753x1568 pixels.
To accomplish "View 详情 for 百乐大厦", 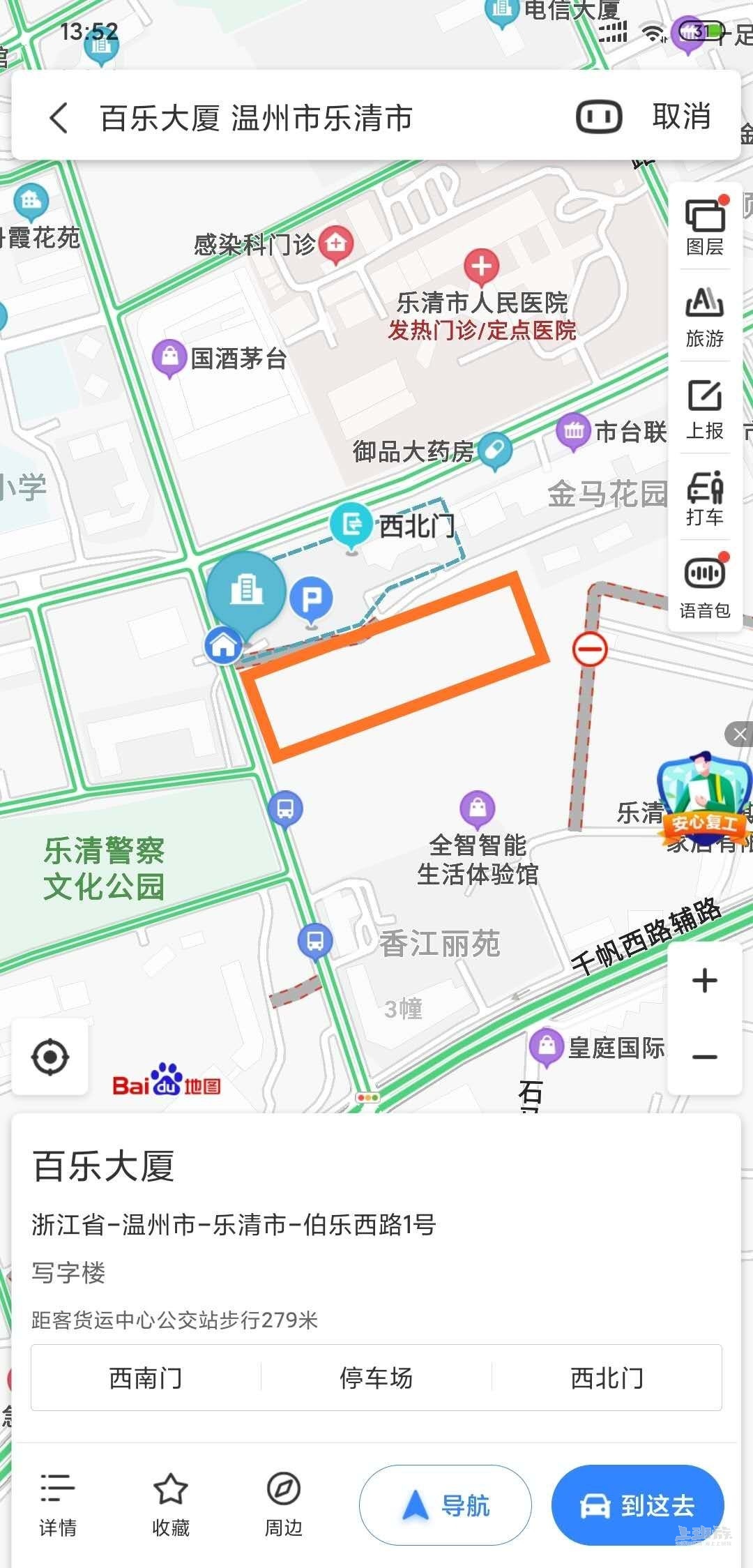I will (x=58, y=1504).
